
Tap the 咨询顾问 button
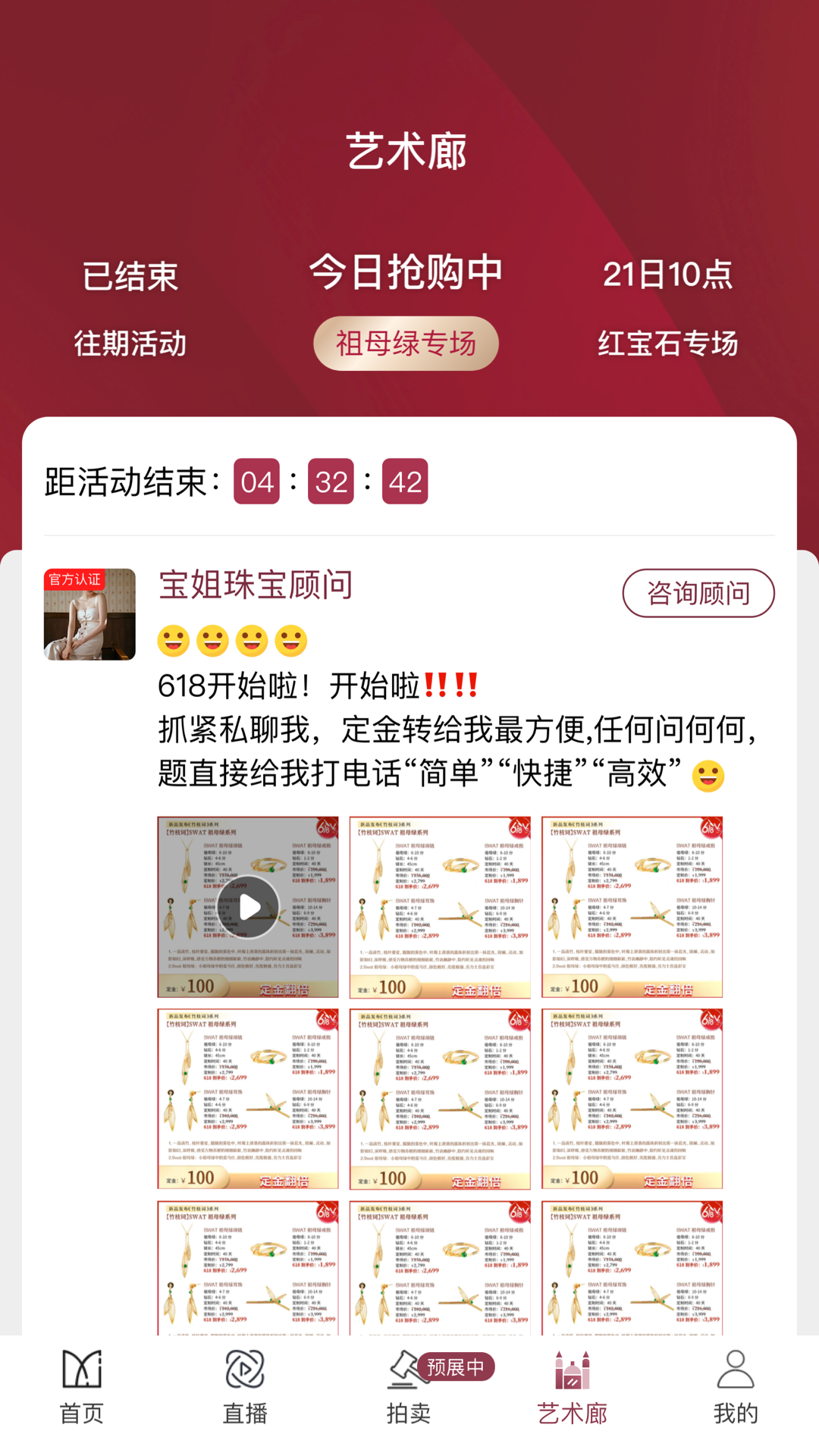coord(698,593)
